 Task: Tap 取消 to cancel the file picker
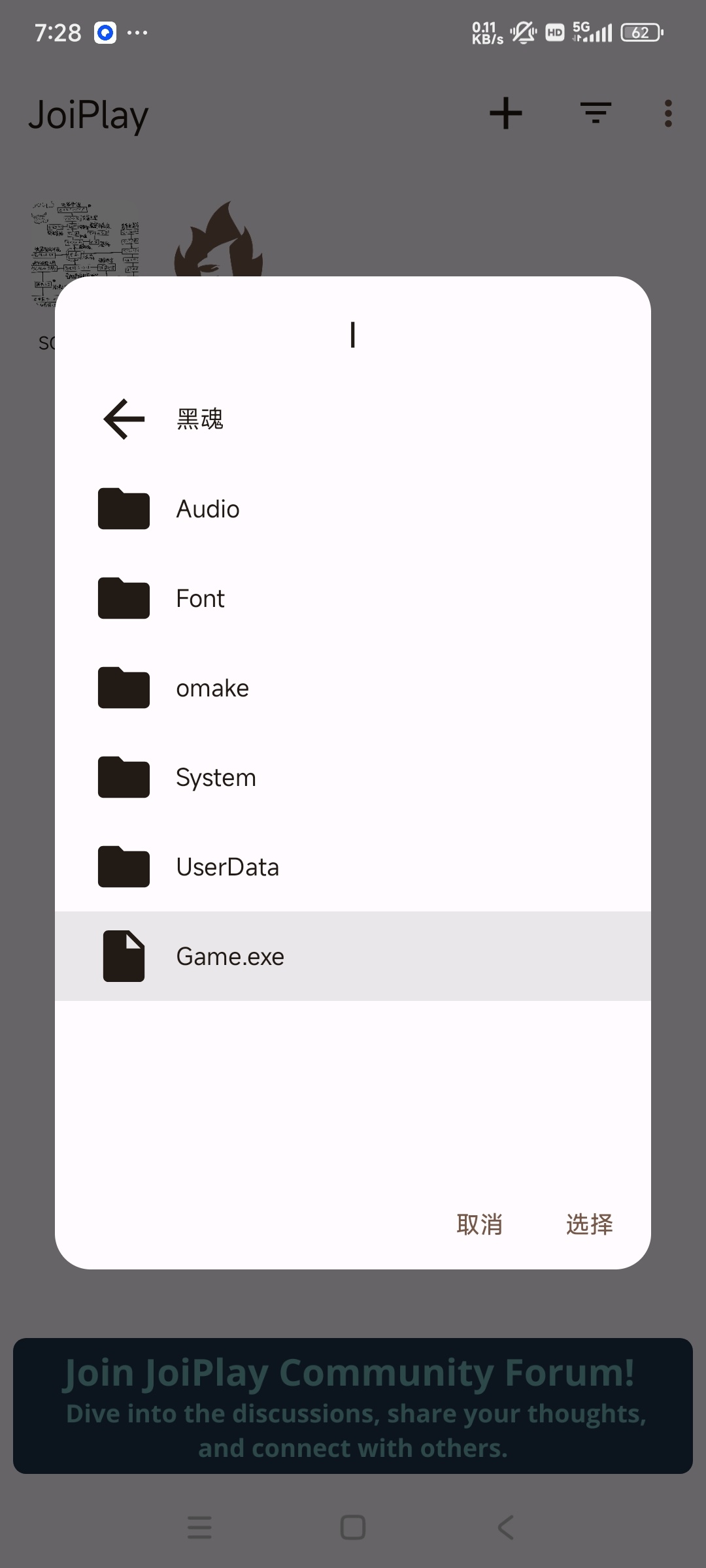point(479,1224)
